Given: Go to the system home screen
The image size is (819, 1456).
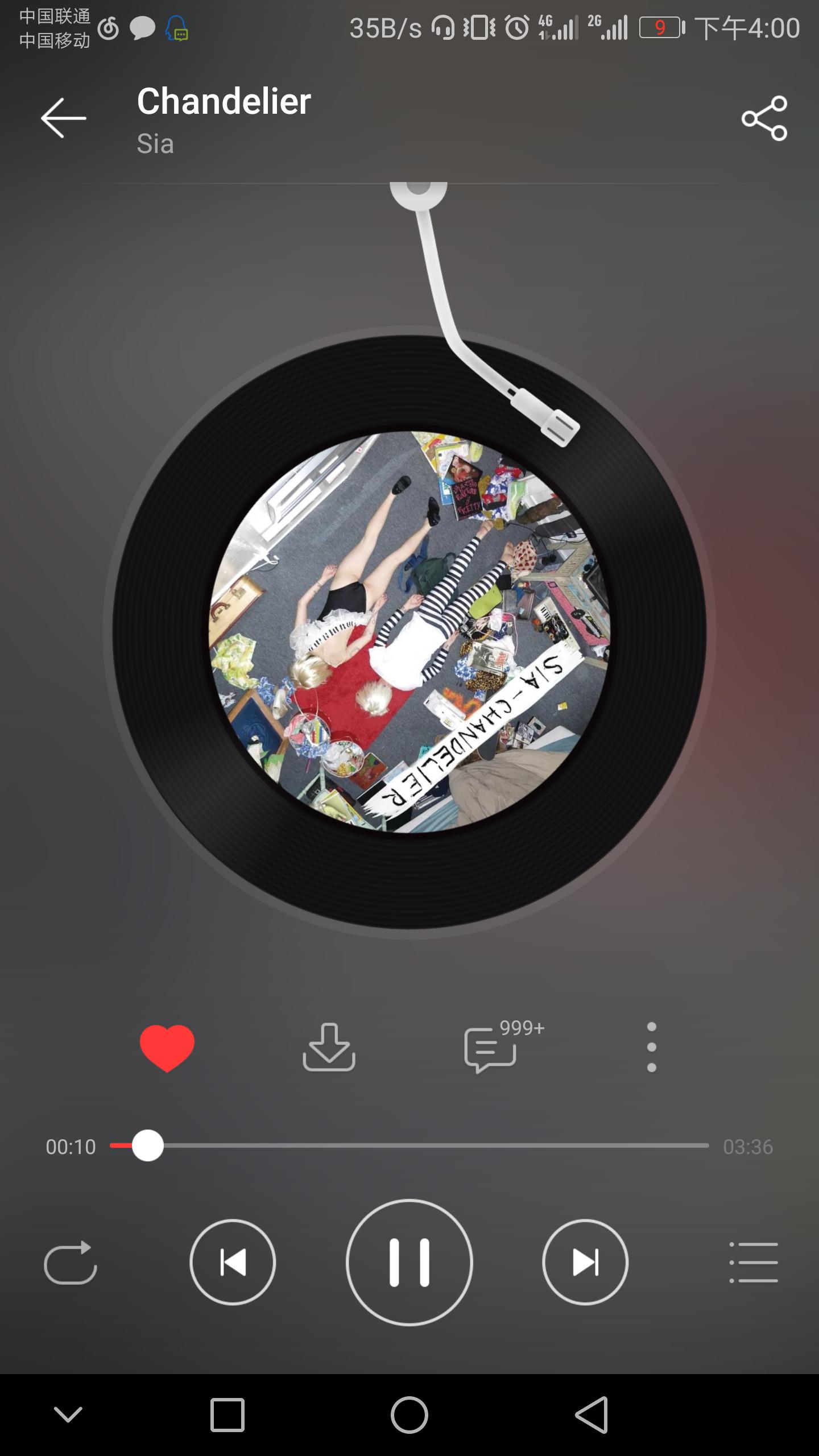Looking at the screenshot, I should (x=409, y=1415).
